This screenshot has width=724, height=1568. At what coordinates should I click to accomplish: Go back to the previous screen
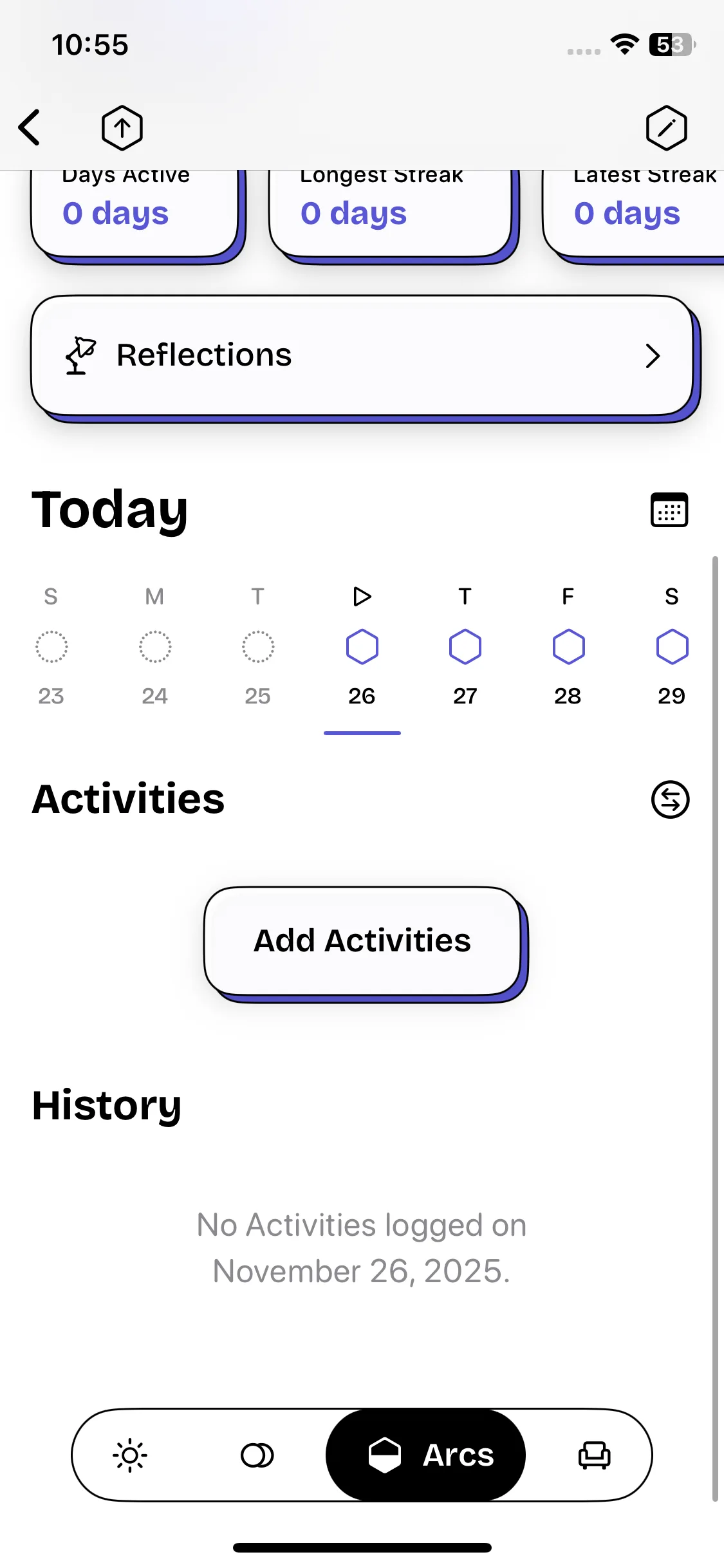tap(30, 127)
